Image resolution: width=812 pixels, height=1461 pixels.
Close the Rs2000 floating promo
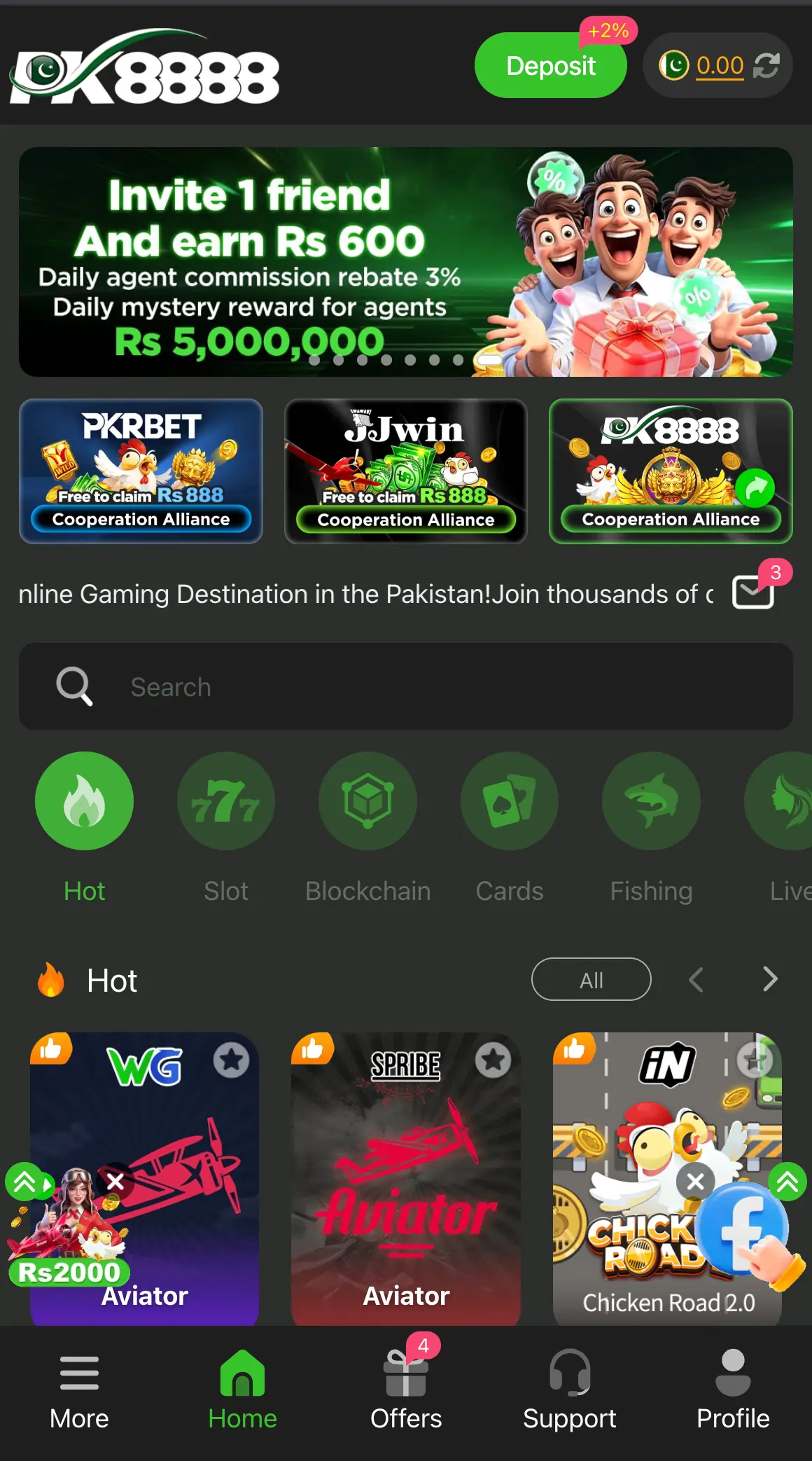115,1182
